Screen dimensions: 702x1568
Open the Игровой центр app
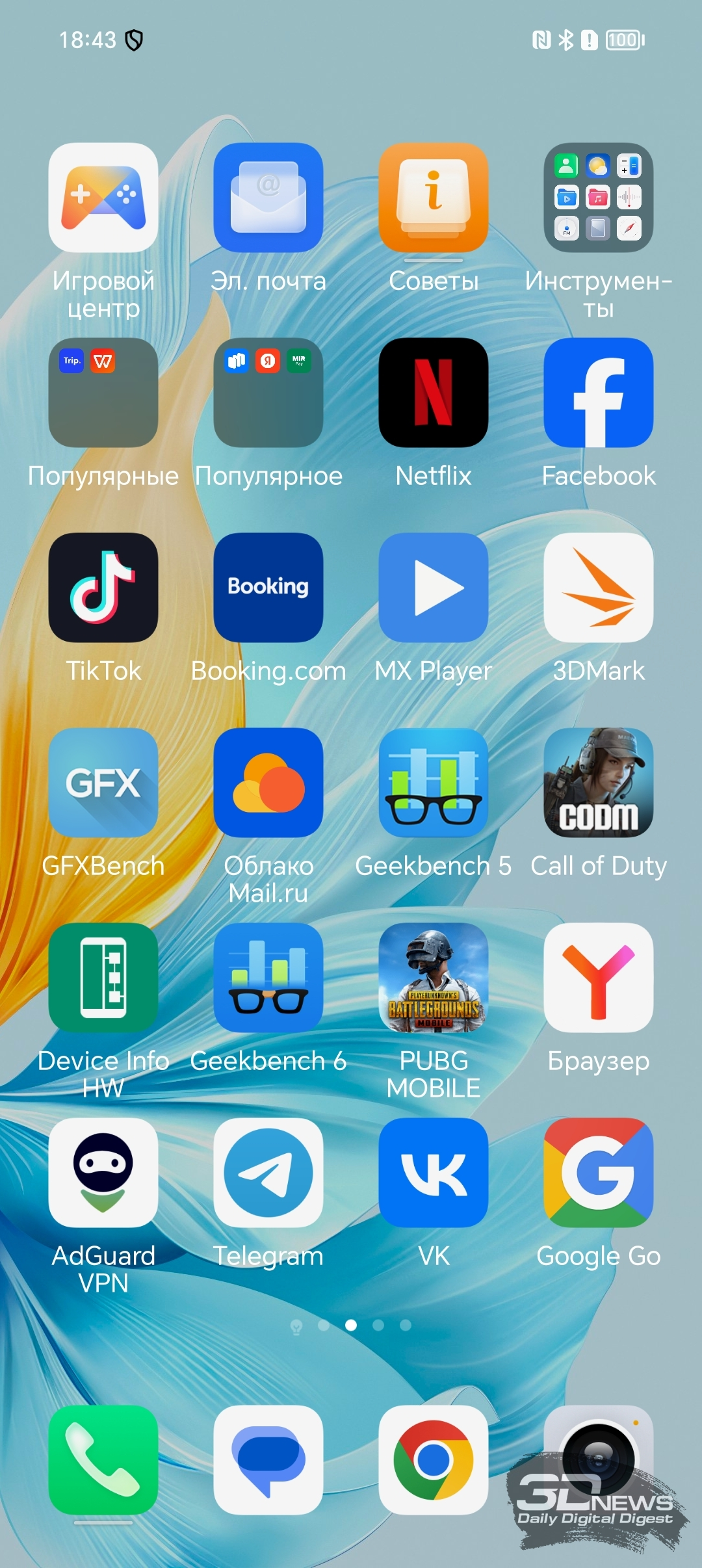point(103,198)
